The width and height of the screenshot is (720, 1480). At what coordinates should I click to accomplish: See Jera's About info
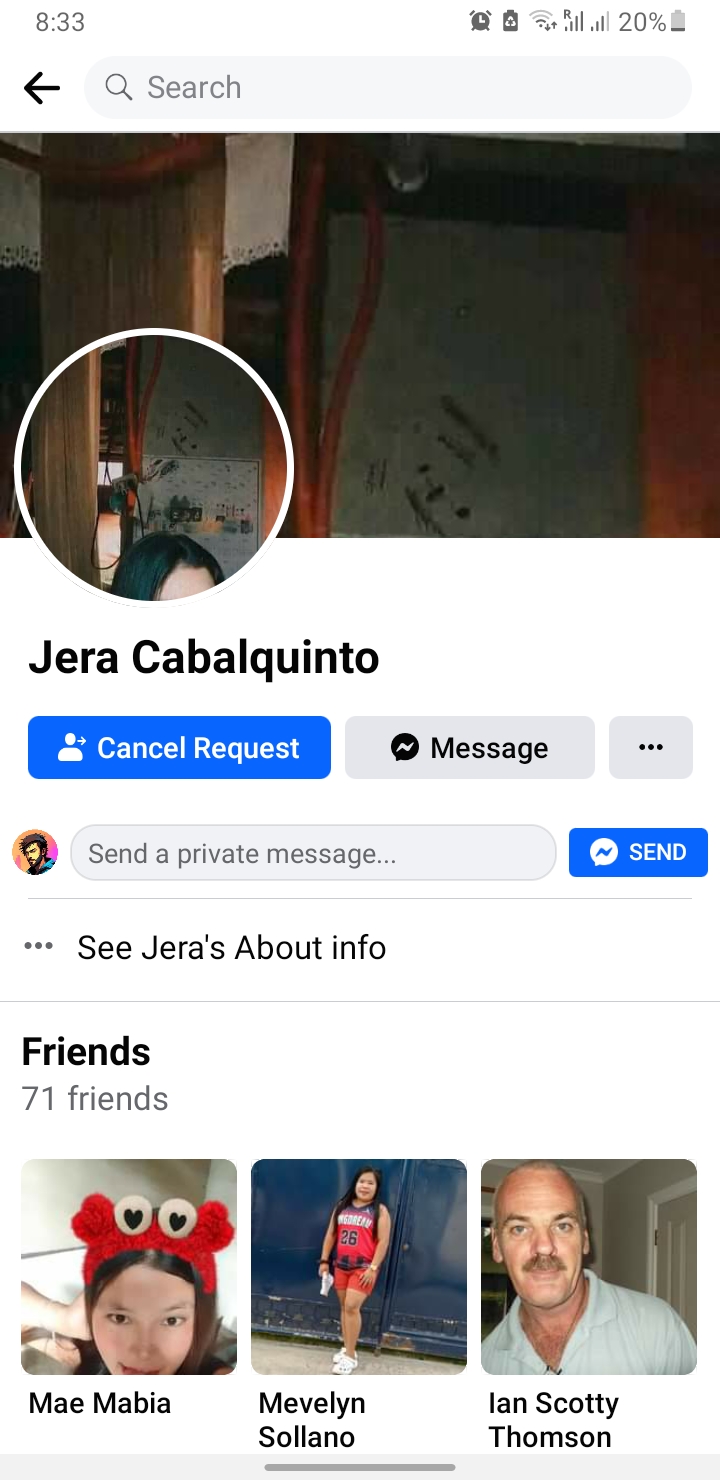pos(232,947)
